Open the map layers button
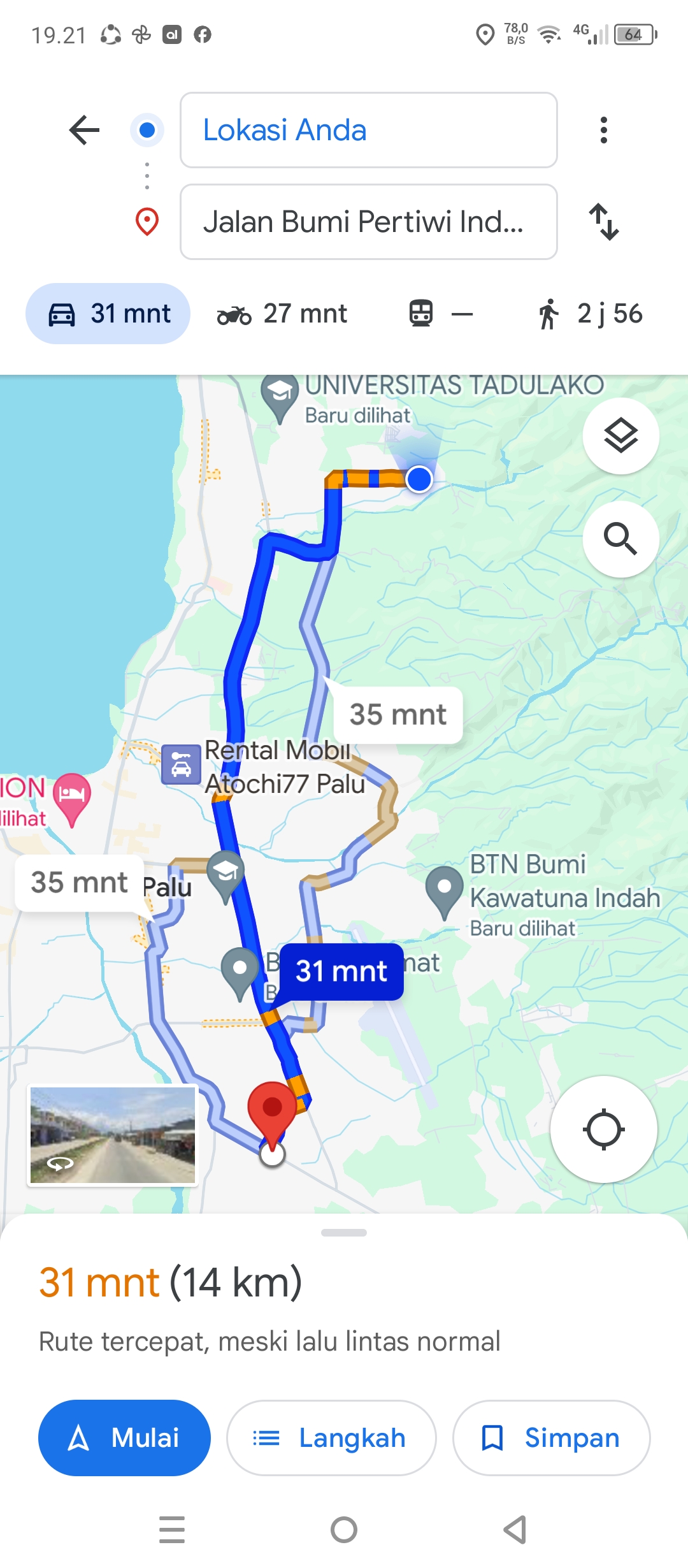688x1568 pixels. (x=620, y=436)
